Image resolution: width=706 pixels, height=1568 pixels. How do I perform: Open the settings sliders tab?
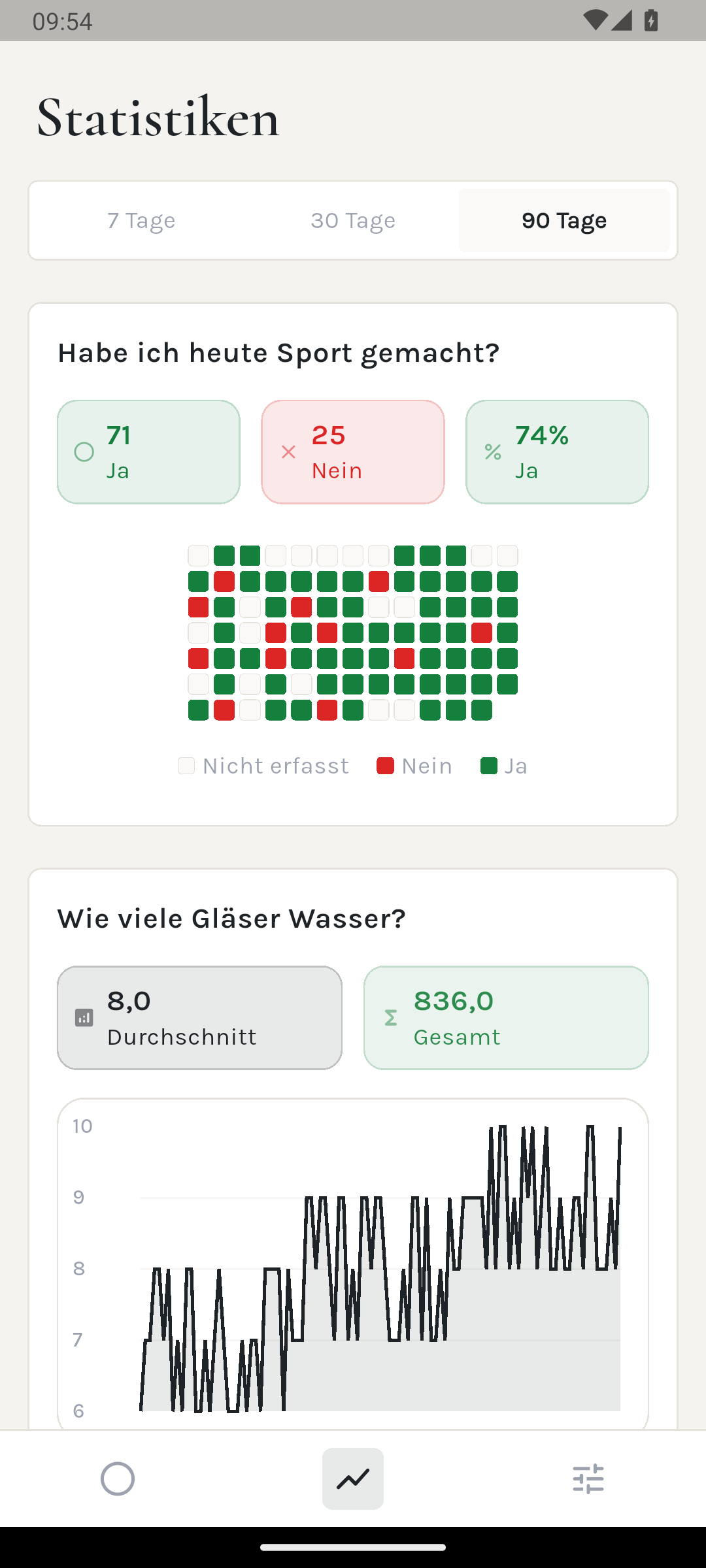click(x=588, y=1478)
